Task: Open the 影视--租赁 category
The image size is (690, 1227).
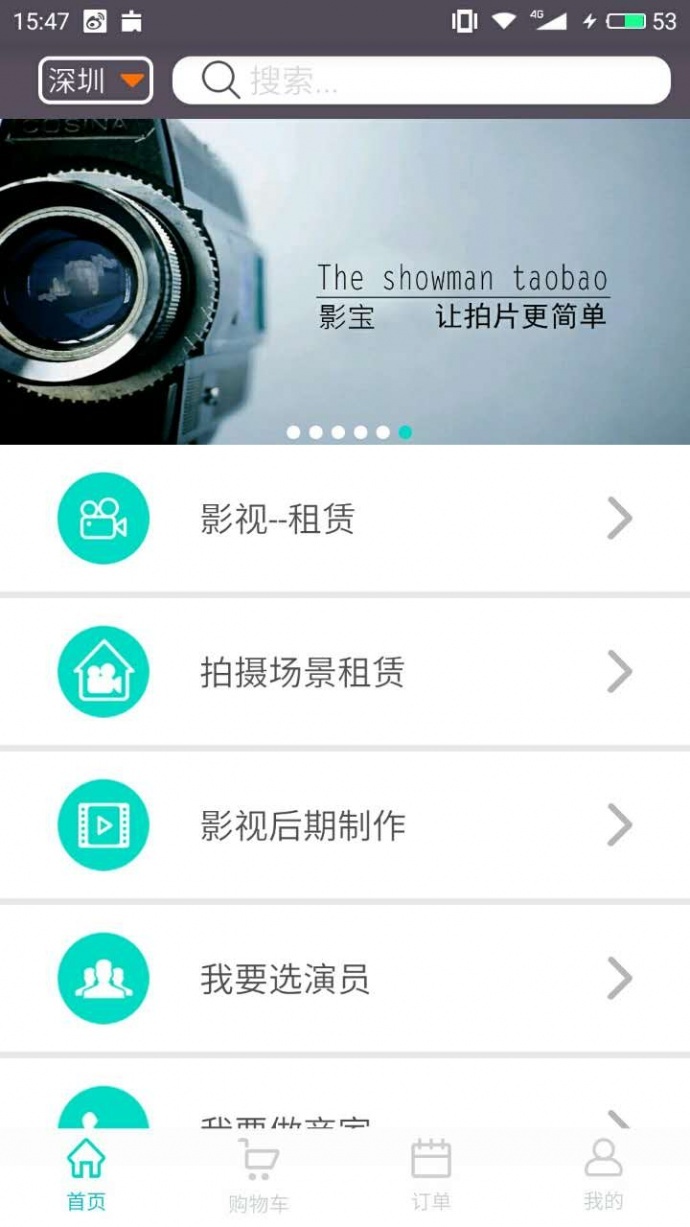Action: (345, 519)
